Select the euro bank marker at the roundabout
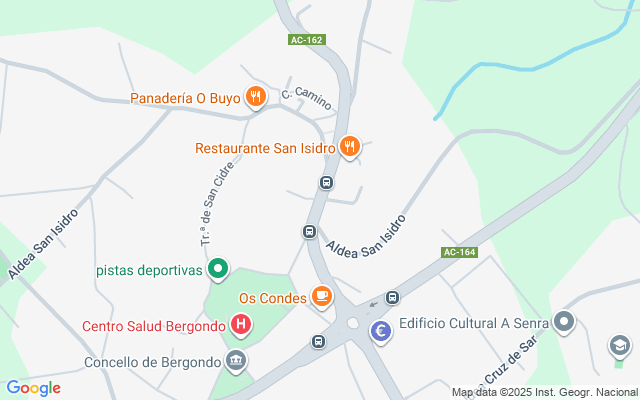 [379, 331]
